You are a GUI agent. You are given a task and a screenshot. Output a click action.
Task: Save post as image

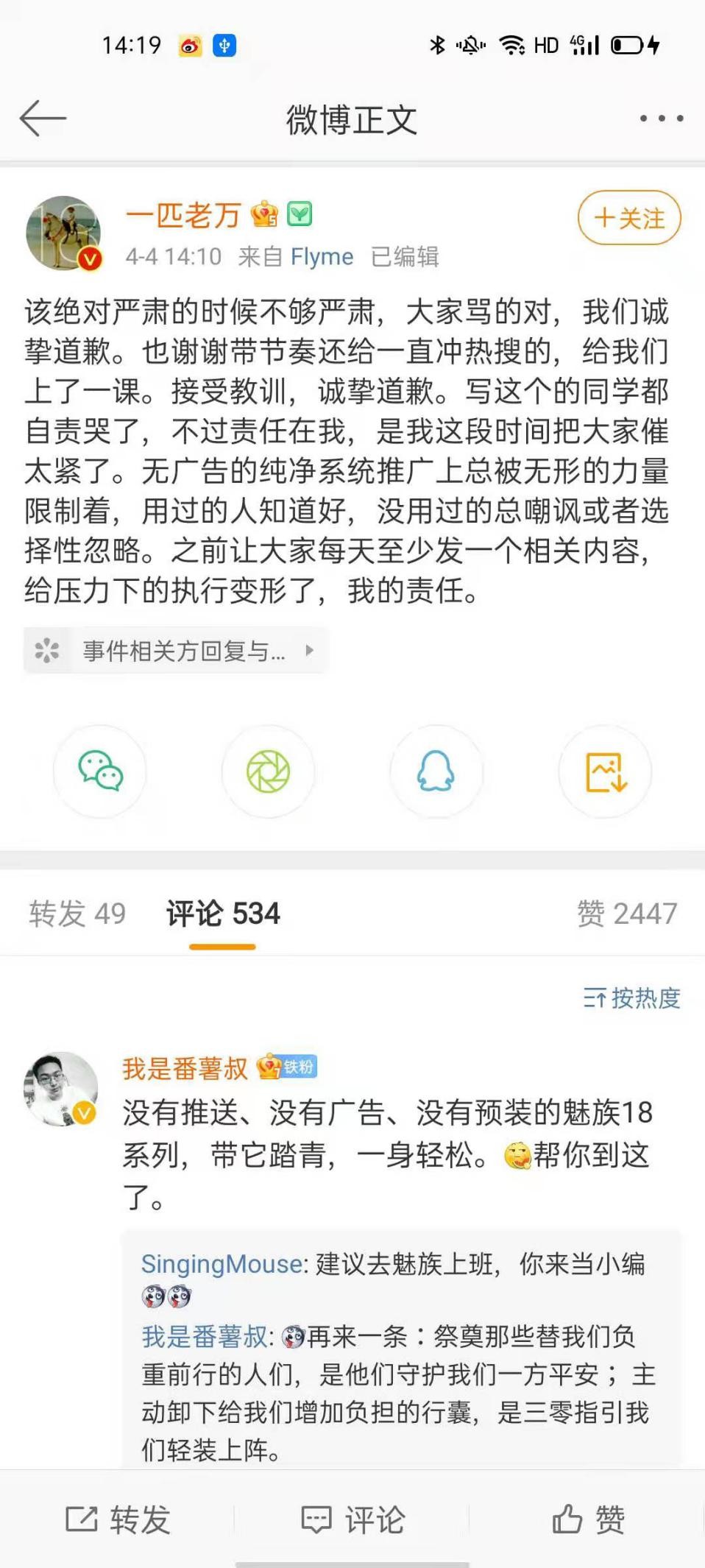pos(605,771)
